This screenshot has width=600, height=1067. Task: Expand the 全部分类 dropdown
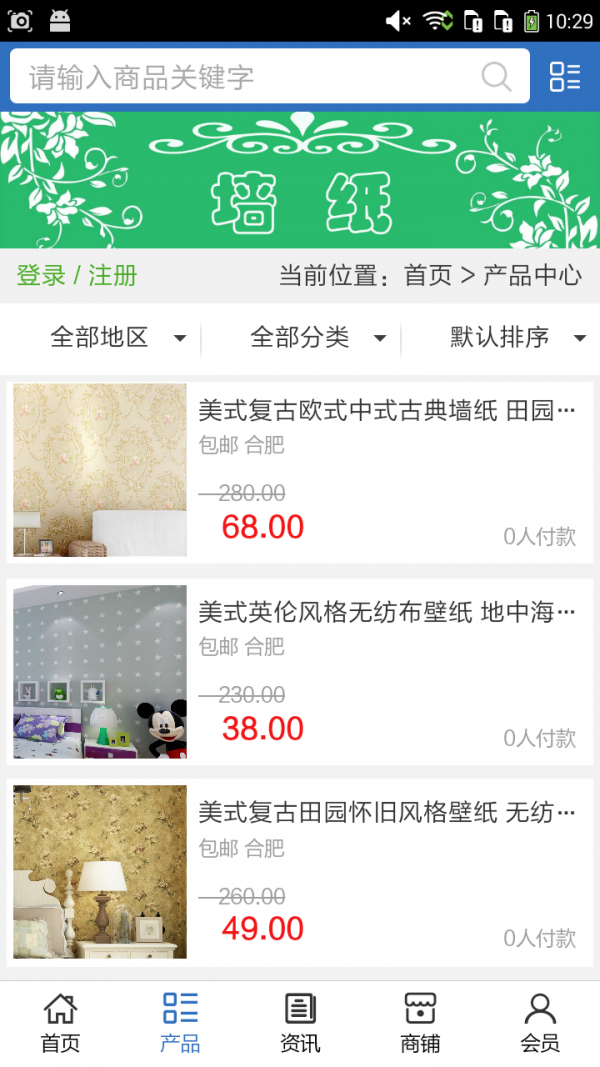(318, 338)
